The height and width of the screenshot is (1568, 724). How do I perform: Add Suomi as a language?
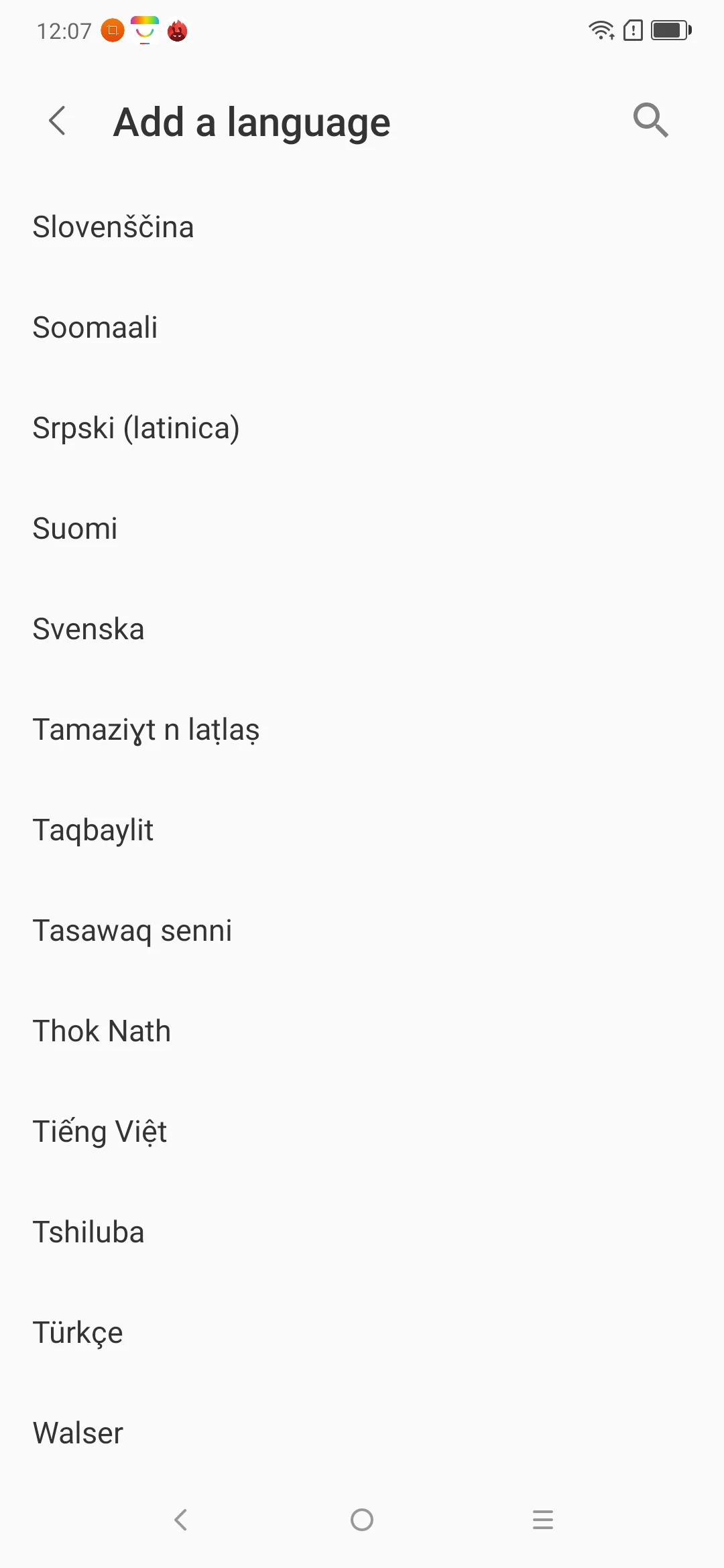pos(362,529)
